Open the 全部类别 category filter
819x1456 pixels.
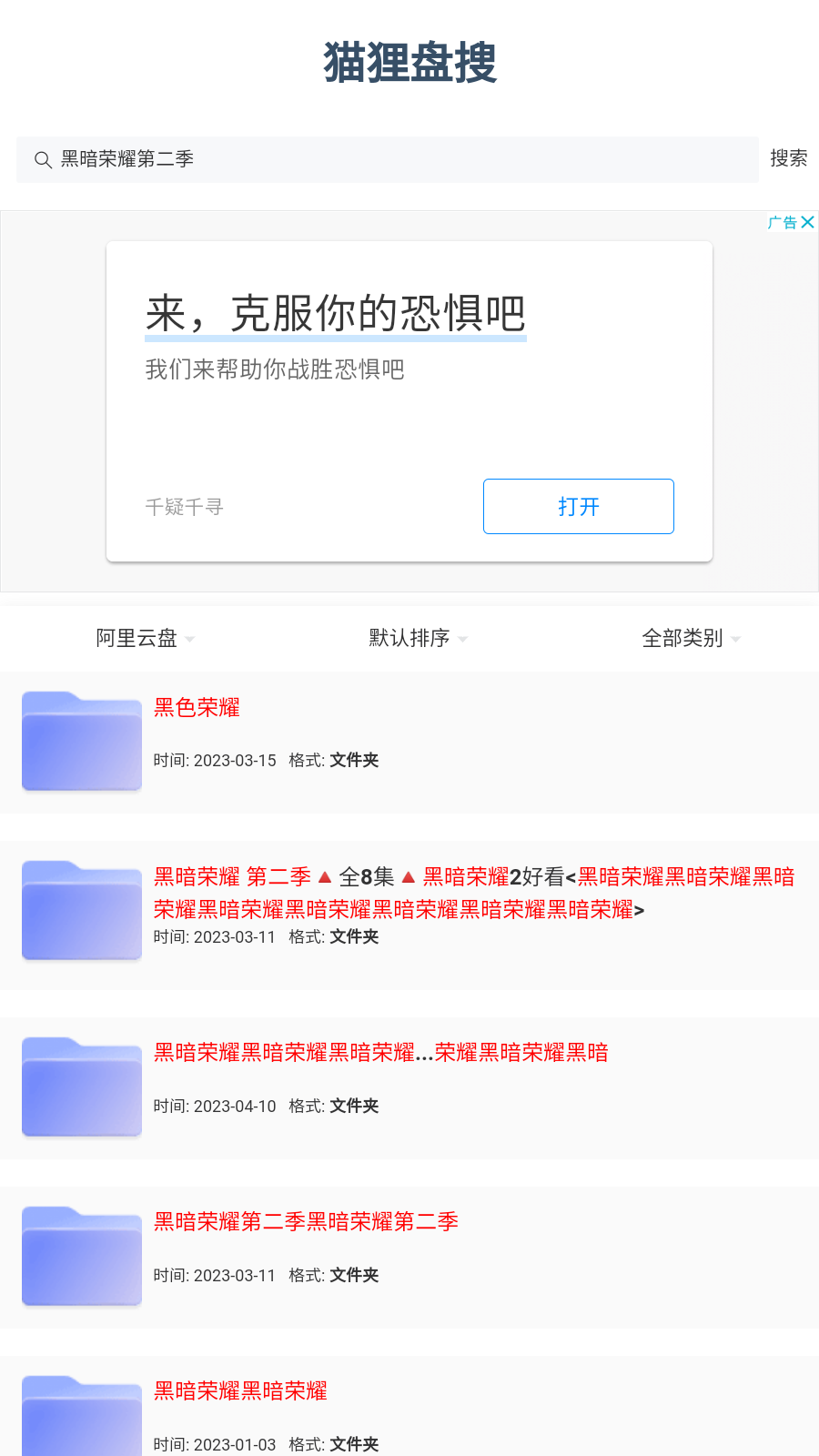tap(690, 638)
